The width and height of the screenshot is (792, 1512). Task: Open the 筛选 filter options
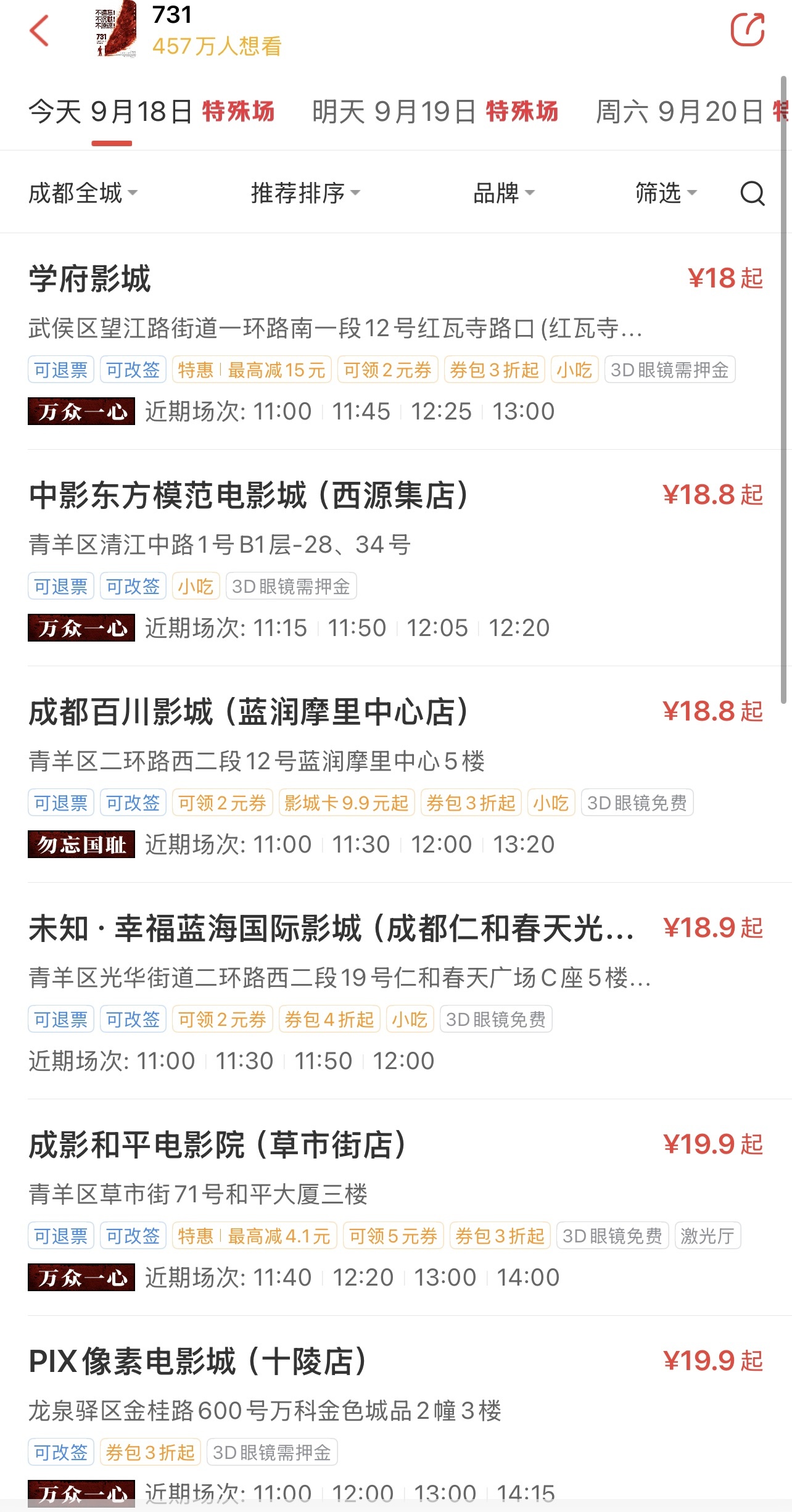666,193
